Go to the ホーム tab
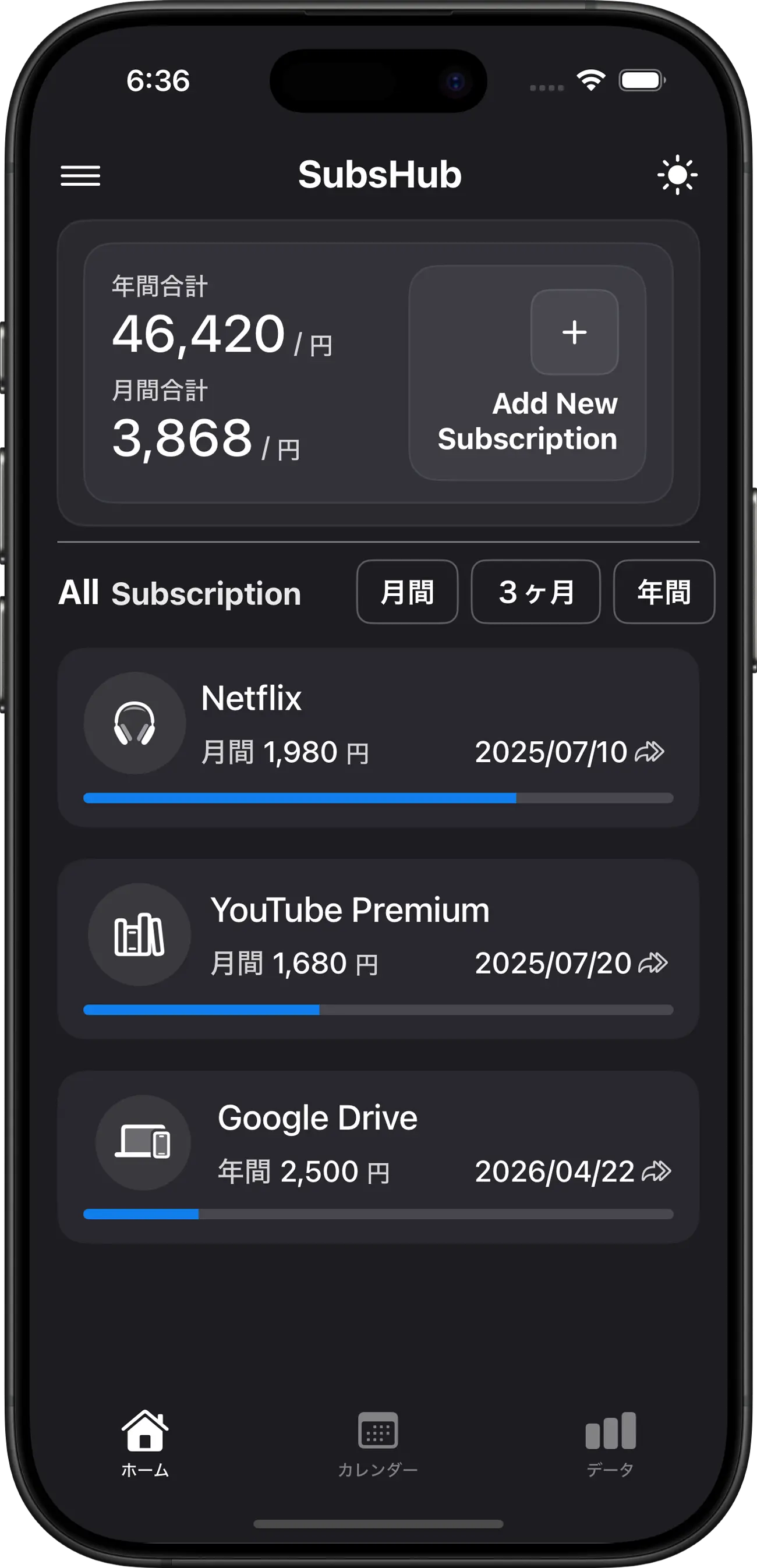The height and width of the screenshot is (1568, 757). tap(145, 1443)
